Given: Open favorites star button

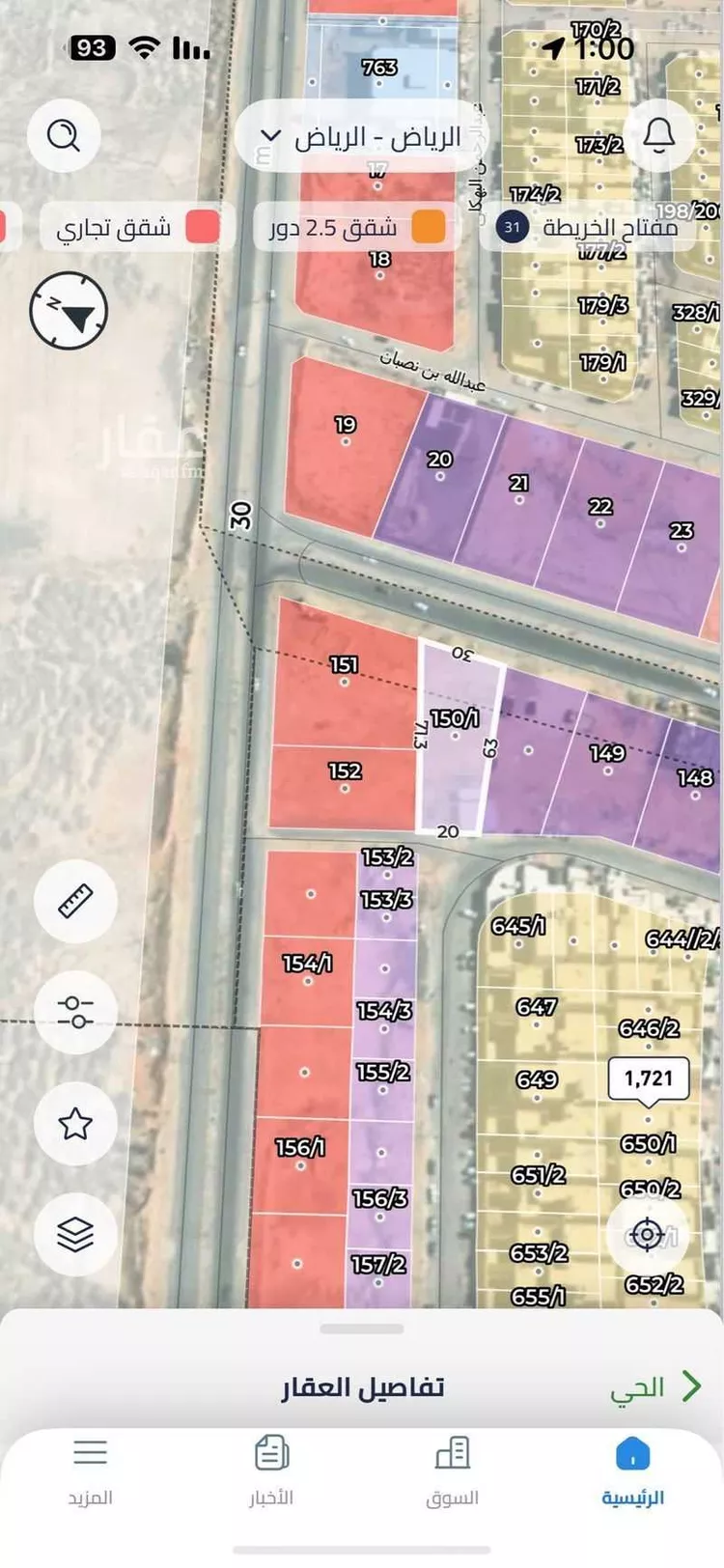Looking at the screenshot, I should pyautogui.click(x=75, y=1123).
